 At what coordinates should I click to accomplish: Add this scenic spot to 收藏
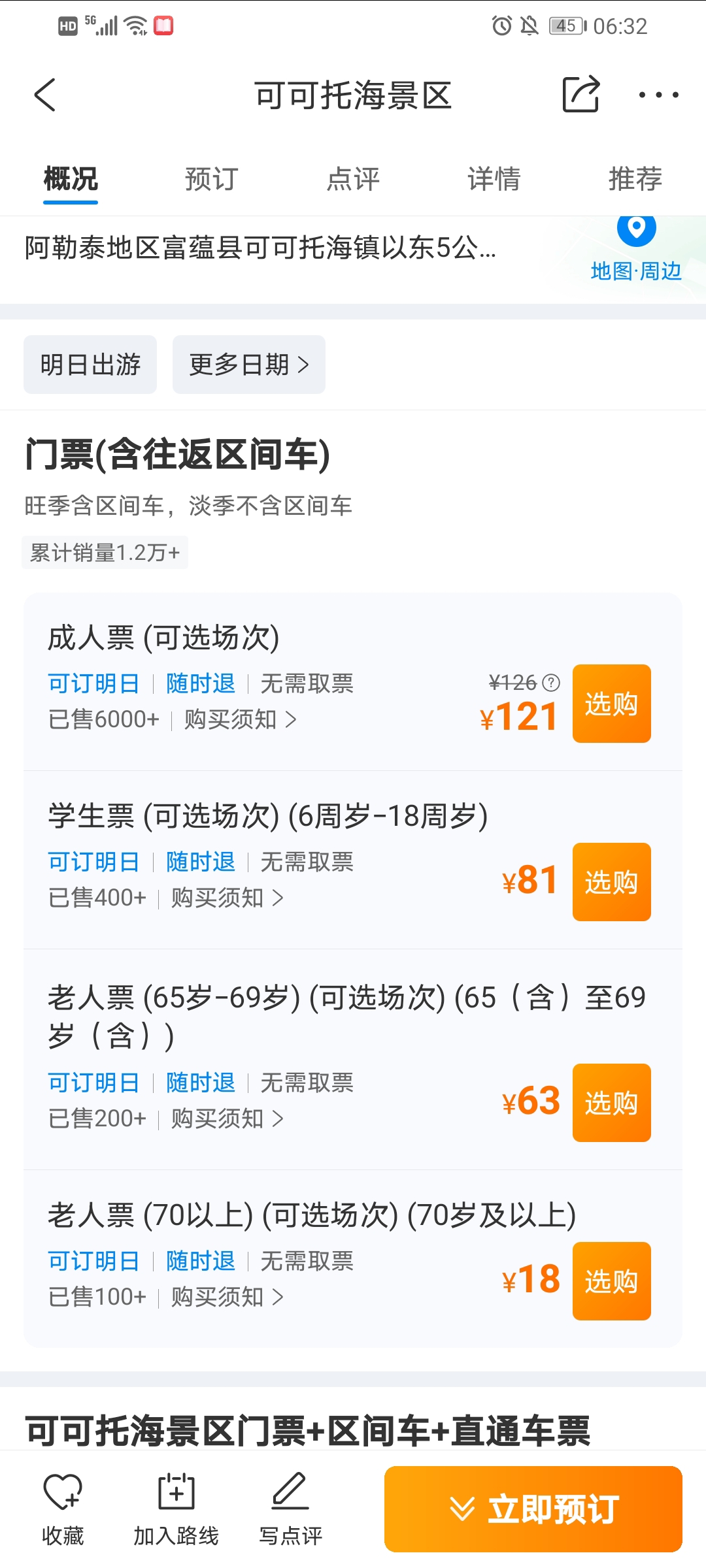(x=63, y=1509)
